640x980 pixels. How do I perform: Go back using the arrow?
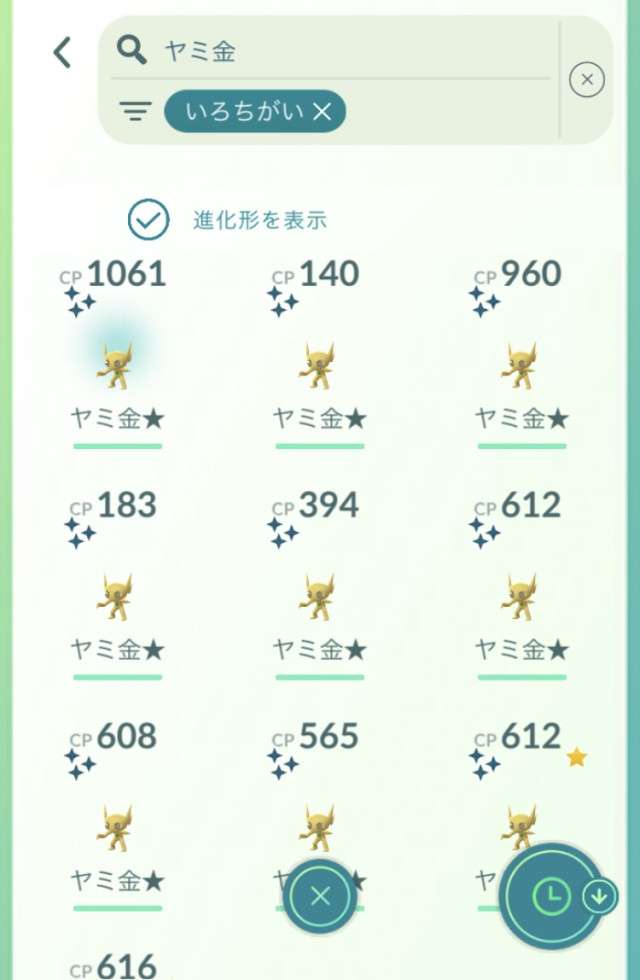pyautogui.click(x=62, y=52)
